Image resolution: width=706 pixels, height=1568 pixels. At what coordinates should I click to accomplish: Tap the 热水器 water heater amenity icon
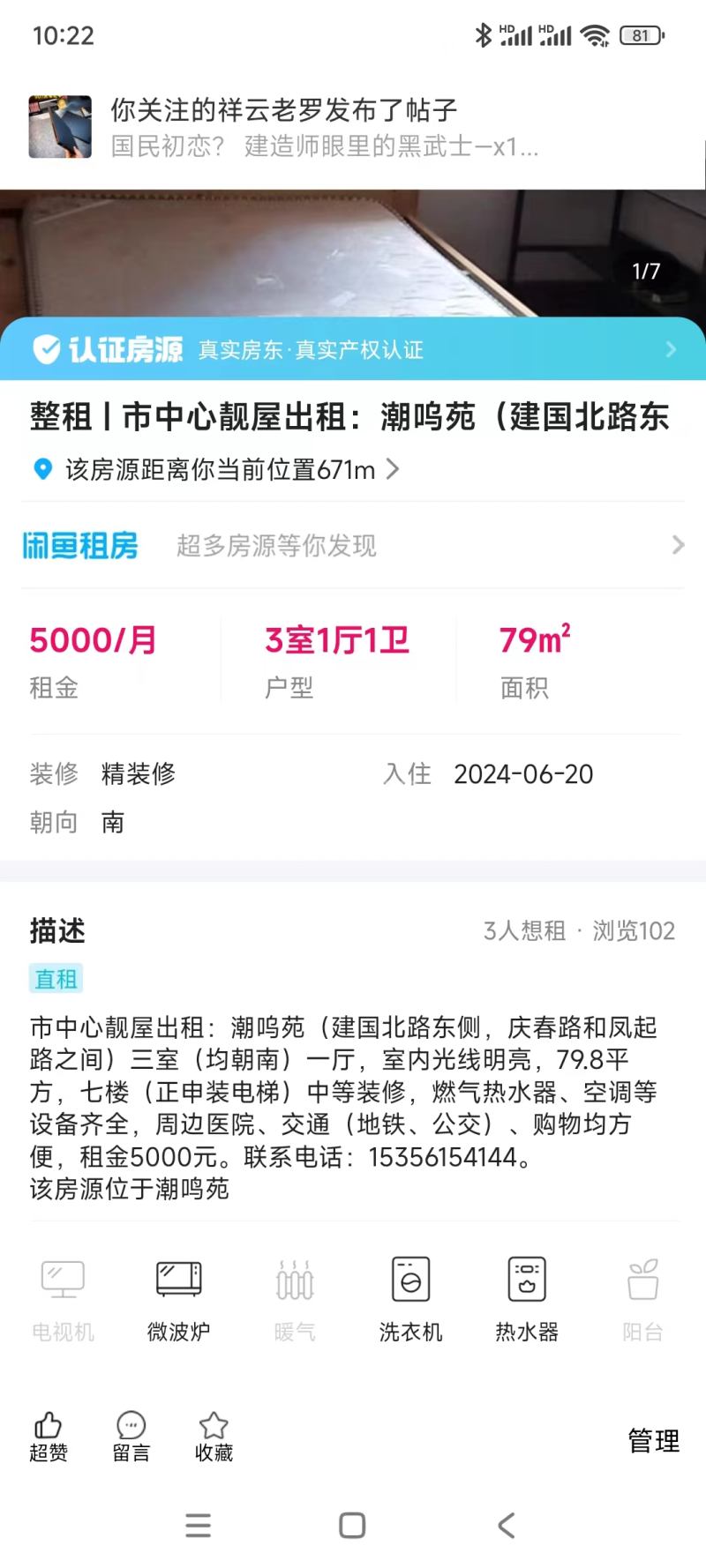click(x=526, y=1277)
